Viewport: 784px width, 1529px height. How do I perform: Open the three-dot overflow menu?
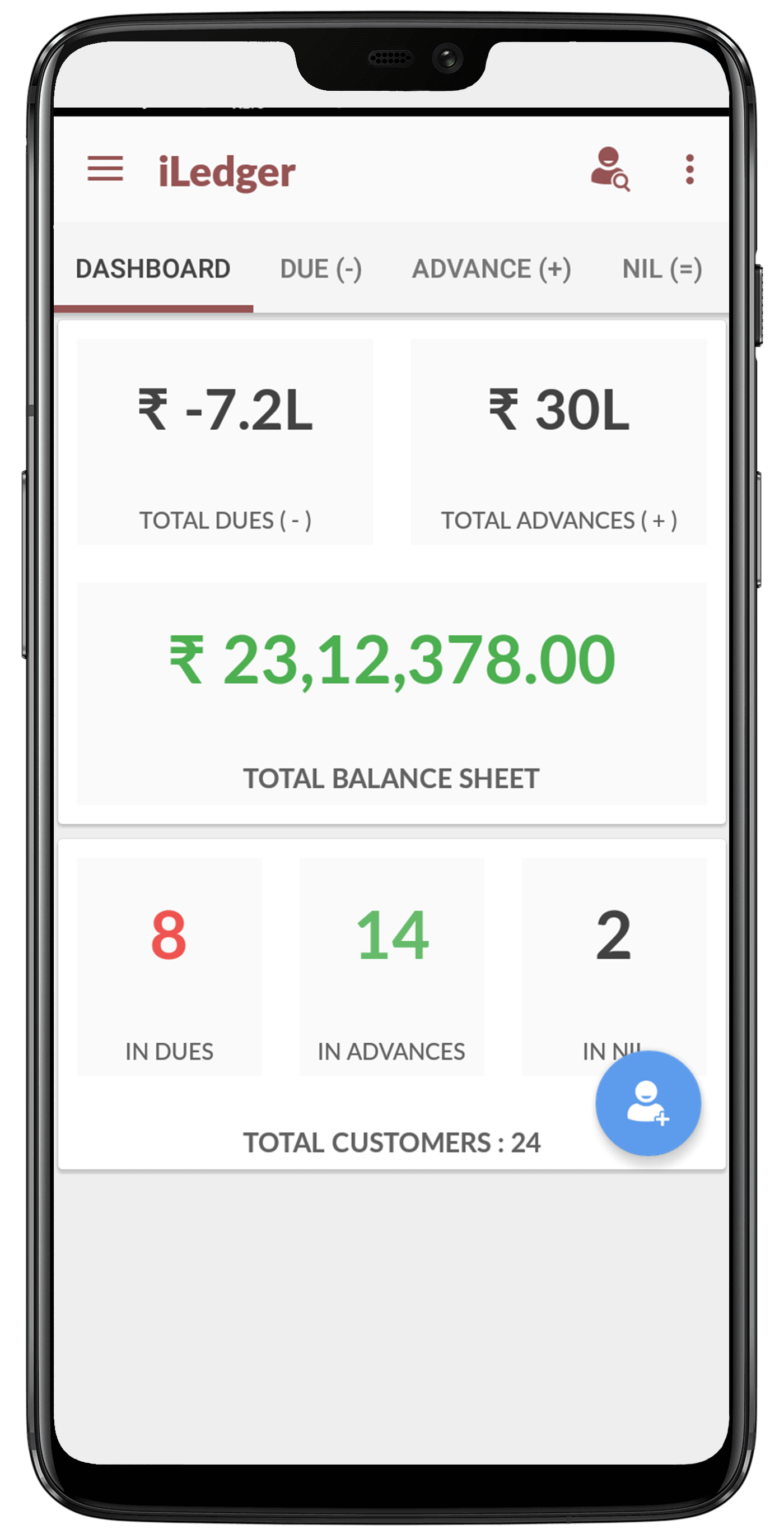tap(689, 170)
